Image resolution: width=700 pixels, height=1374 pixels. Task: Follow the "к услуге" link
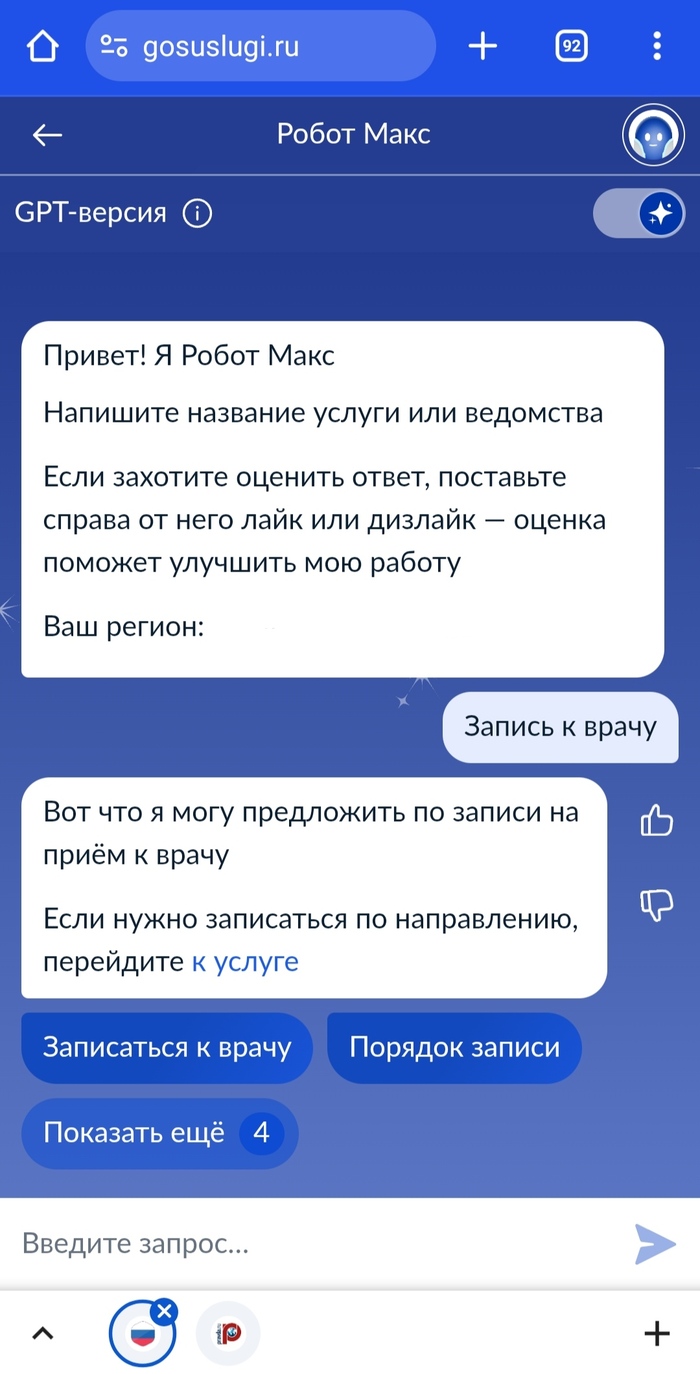pyautogui.click(x=245, y=962)
